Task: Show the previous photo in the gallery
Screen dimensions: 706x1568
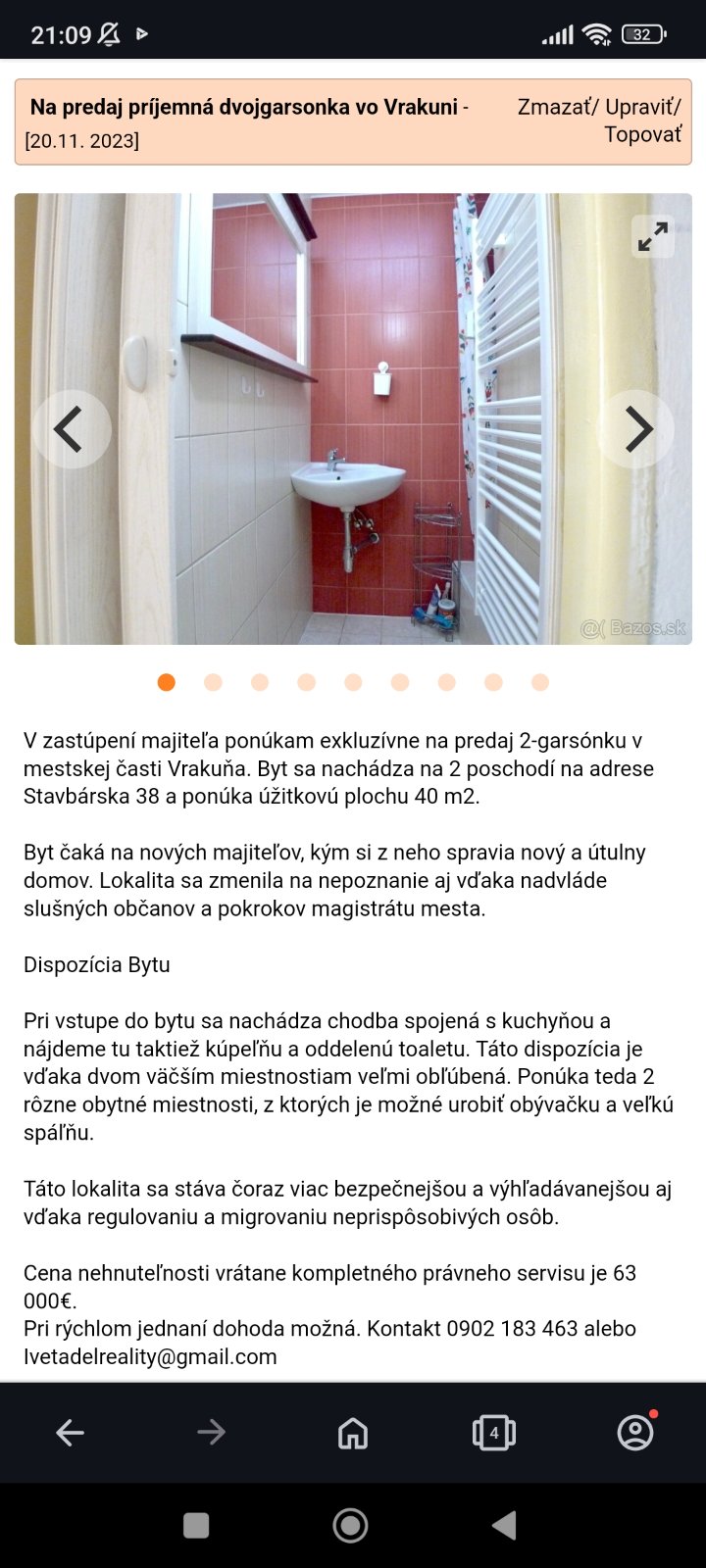Action: (x=70, y=429)
